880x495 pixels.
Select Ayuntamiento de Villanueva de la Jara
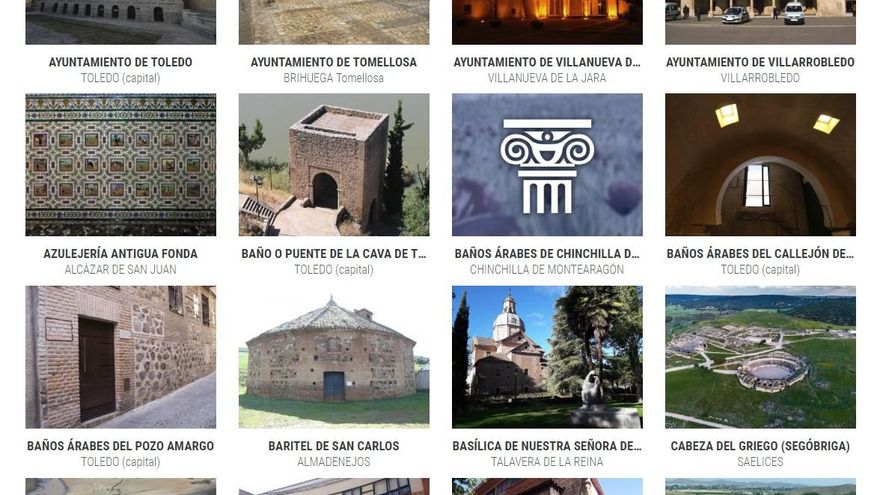[x=546, y=62]
